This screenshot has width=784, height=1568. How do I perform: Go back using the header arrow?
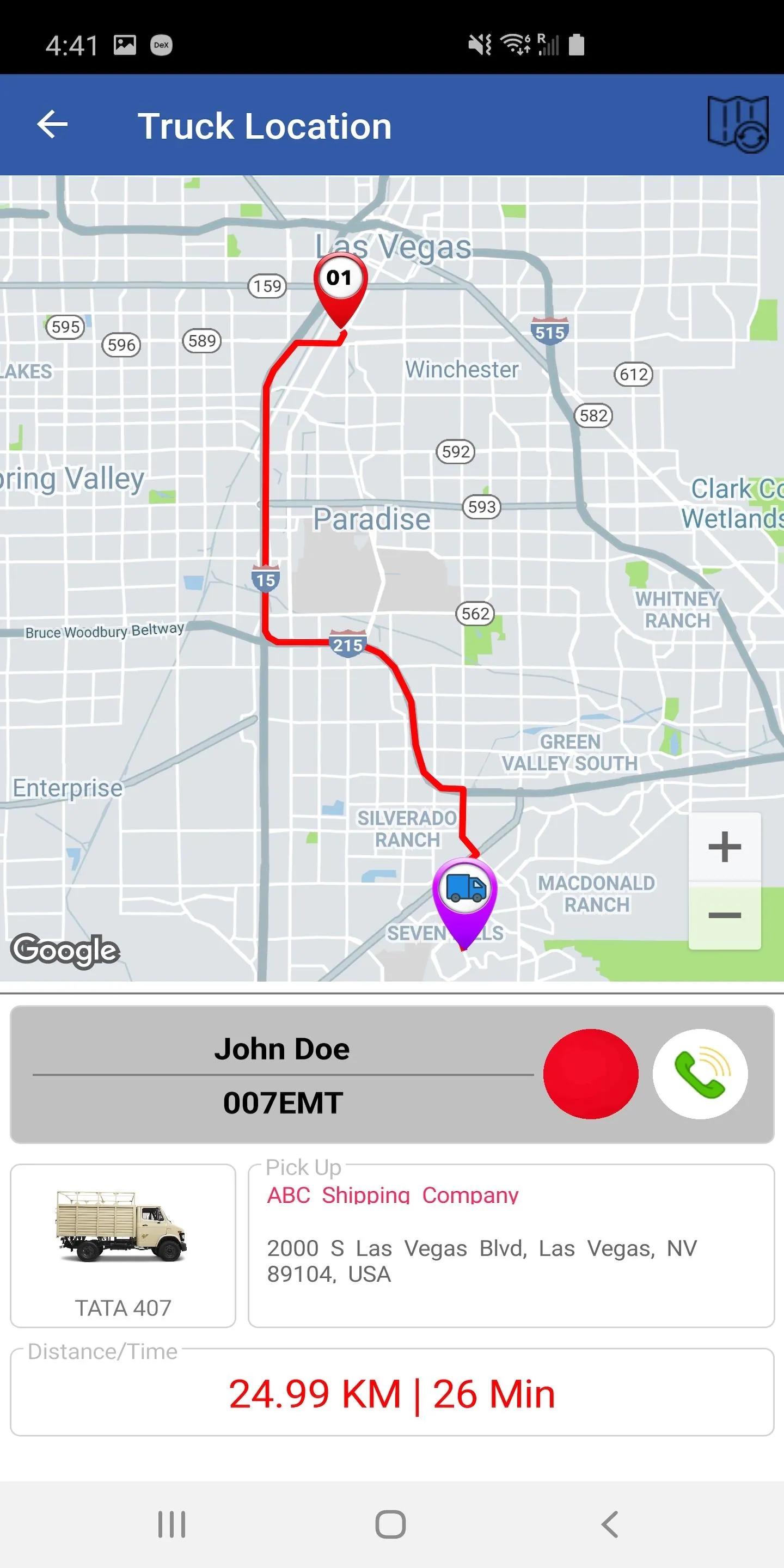52,125
